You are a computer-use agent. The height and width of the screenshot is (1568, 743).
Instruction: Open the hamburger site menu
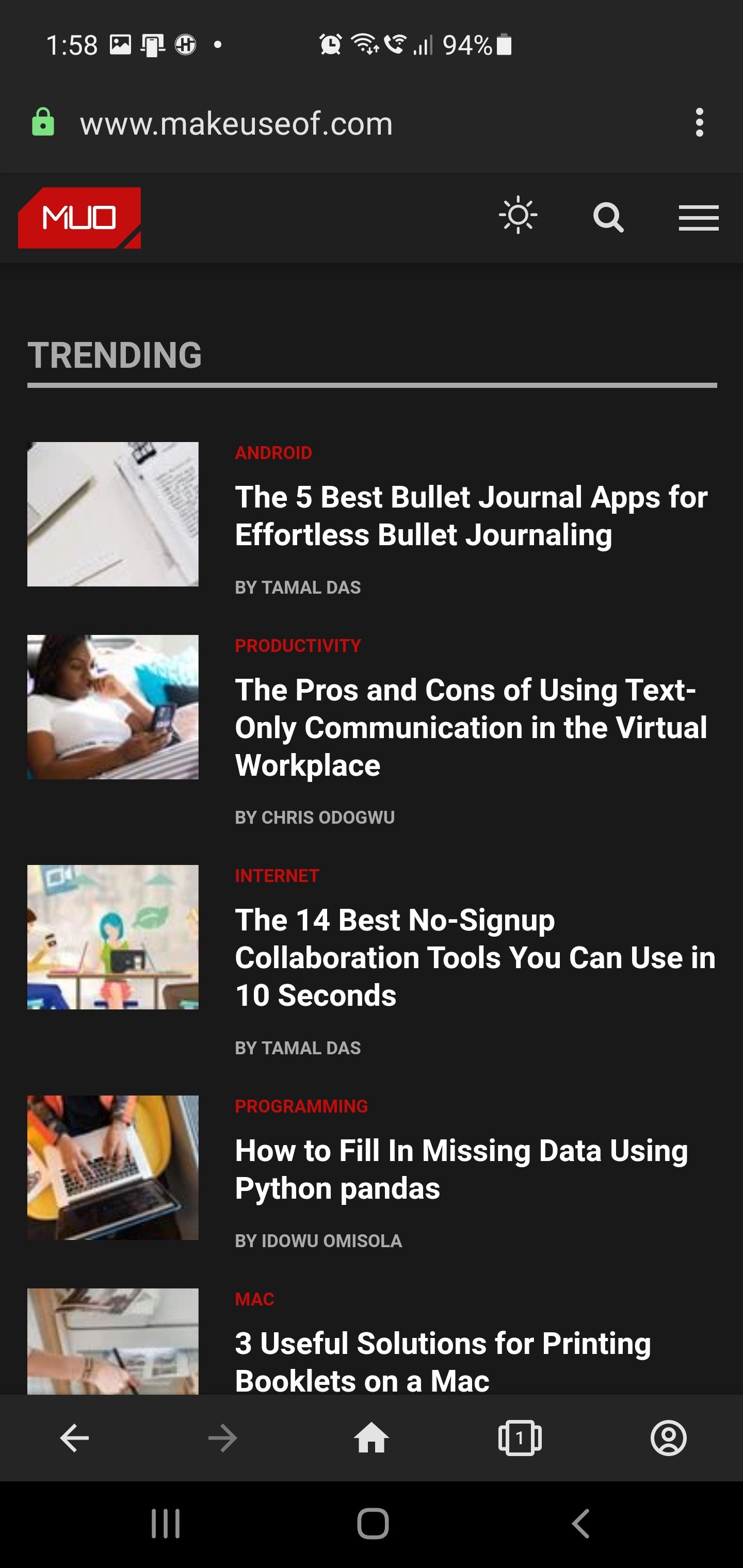pyautogui.click(x=698, y=218)
